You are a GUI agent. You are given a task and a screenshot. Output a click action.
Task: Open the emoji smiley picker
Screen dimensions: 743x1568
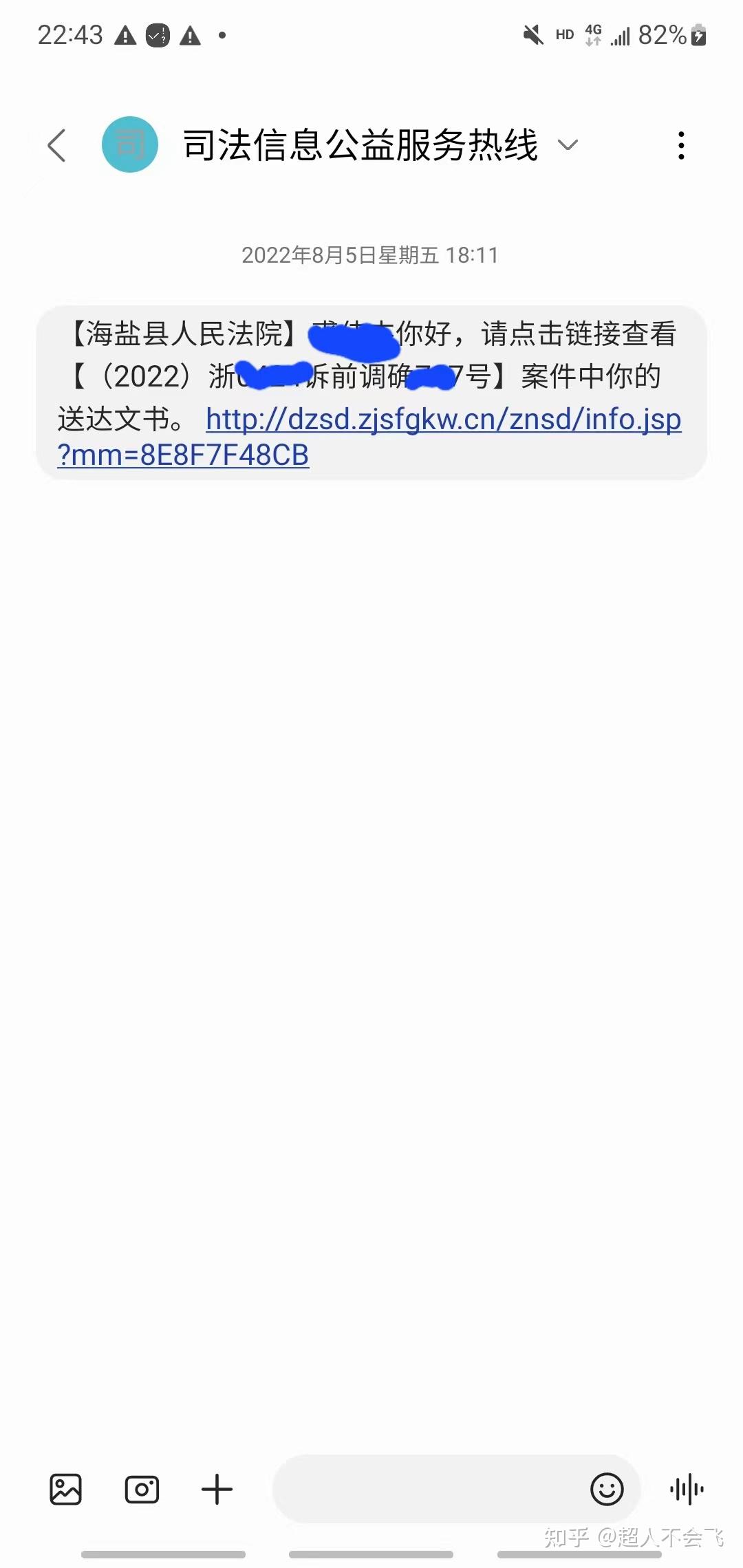tap(607, 1490)
